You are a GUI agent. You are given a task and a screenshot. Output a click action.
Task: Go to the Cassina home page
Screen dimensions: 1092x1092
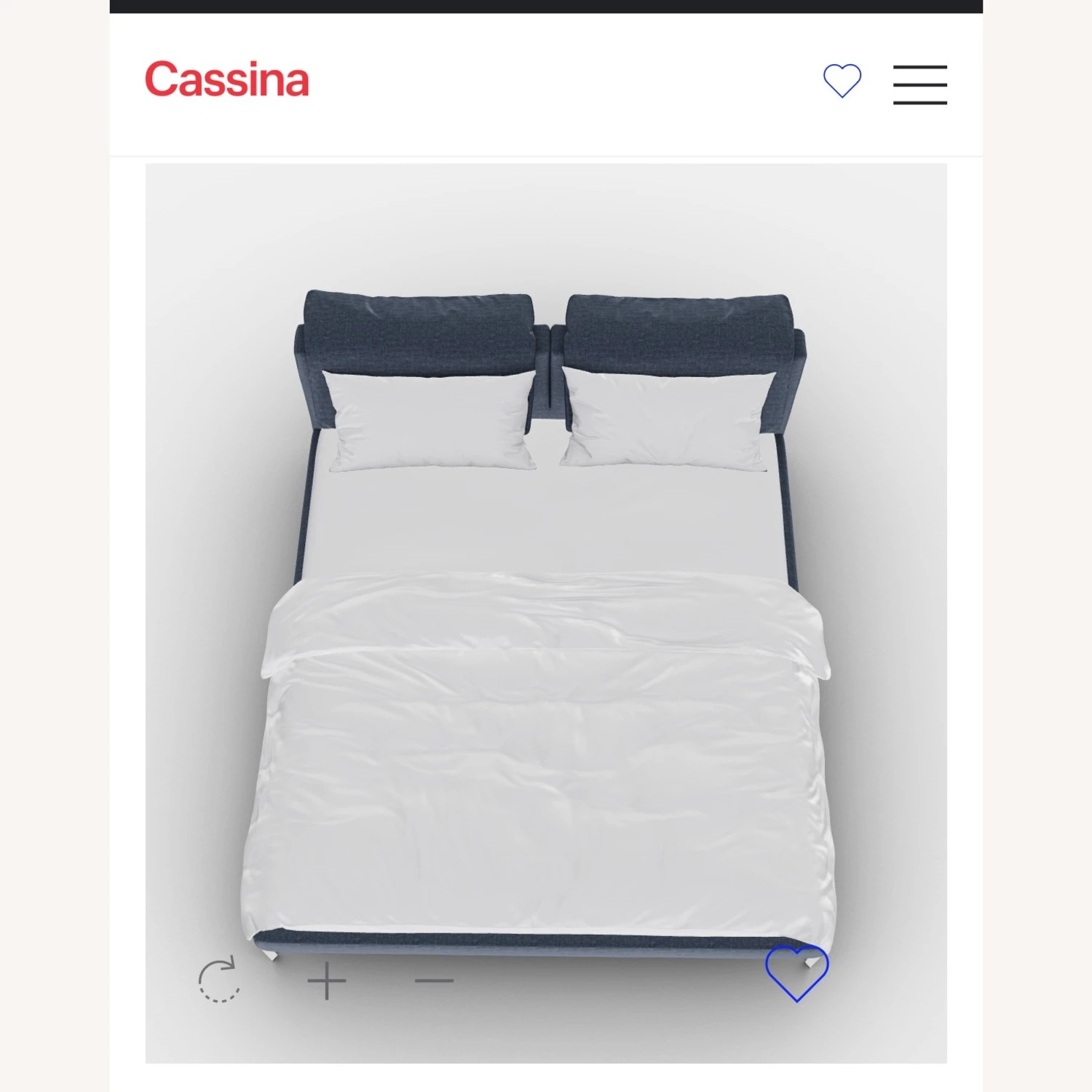227,79
